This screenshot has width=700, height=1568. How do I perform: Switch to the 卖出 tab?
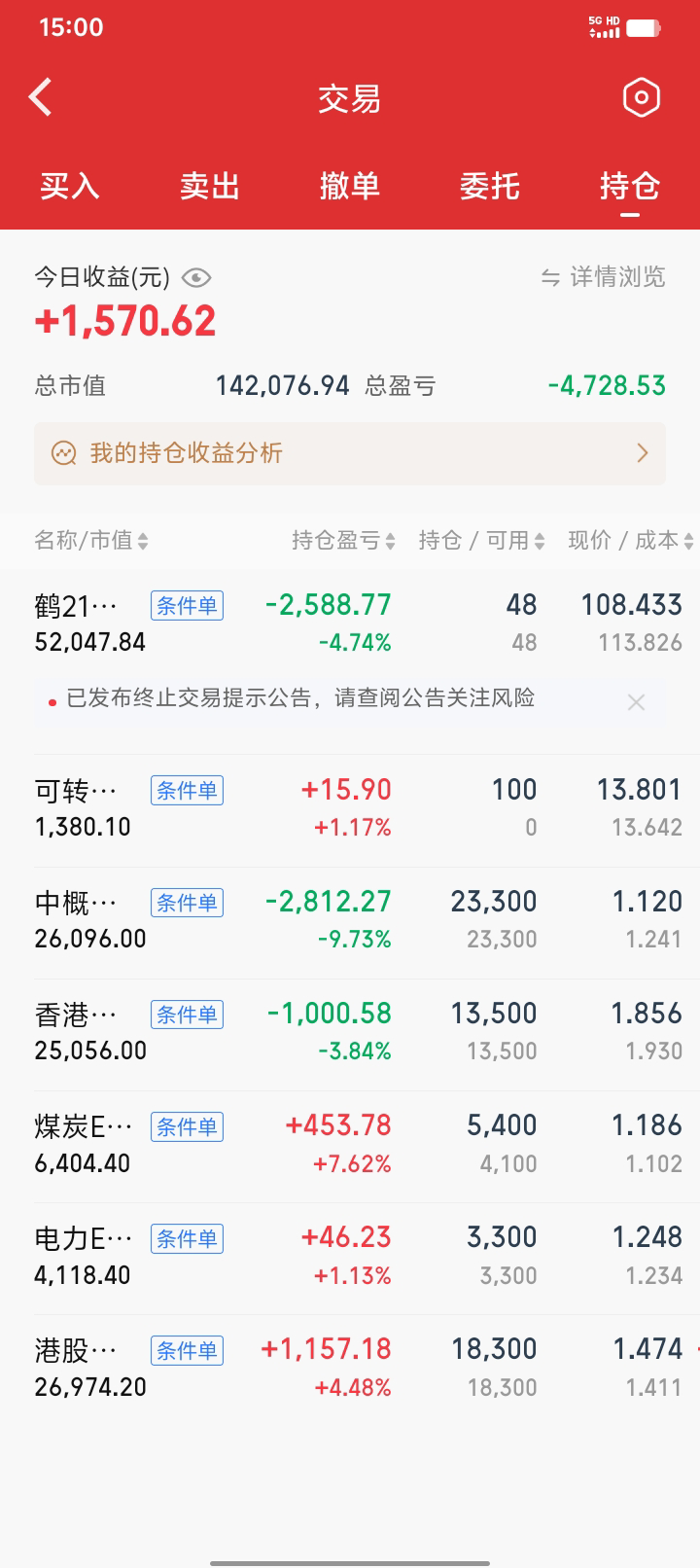click(210, 186)
